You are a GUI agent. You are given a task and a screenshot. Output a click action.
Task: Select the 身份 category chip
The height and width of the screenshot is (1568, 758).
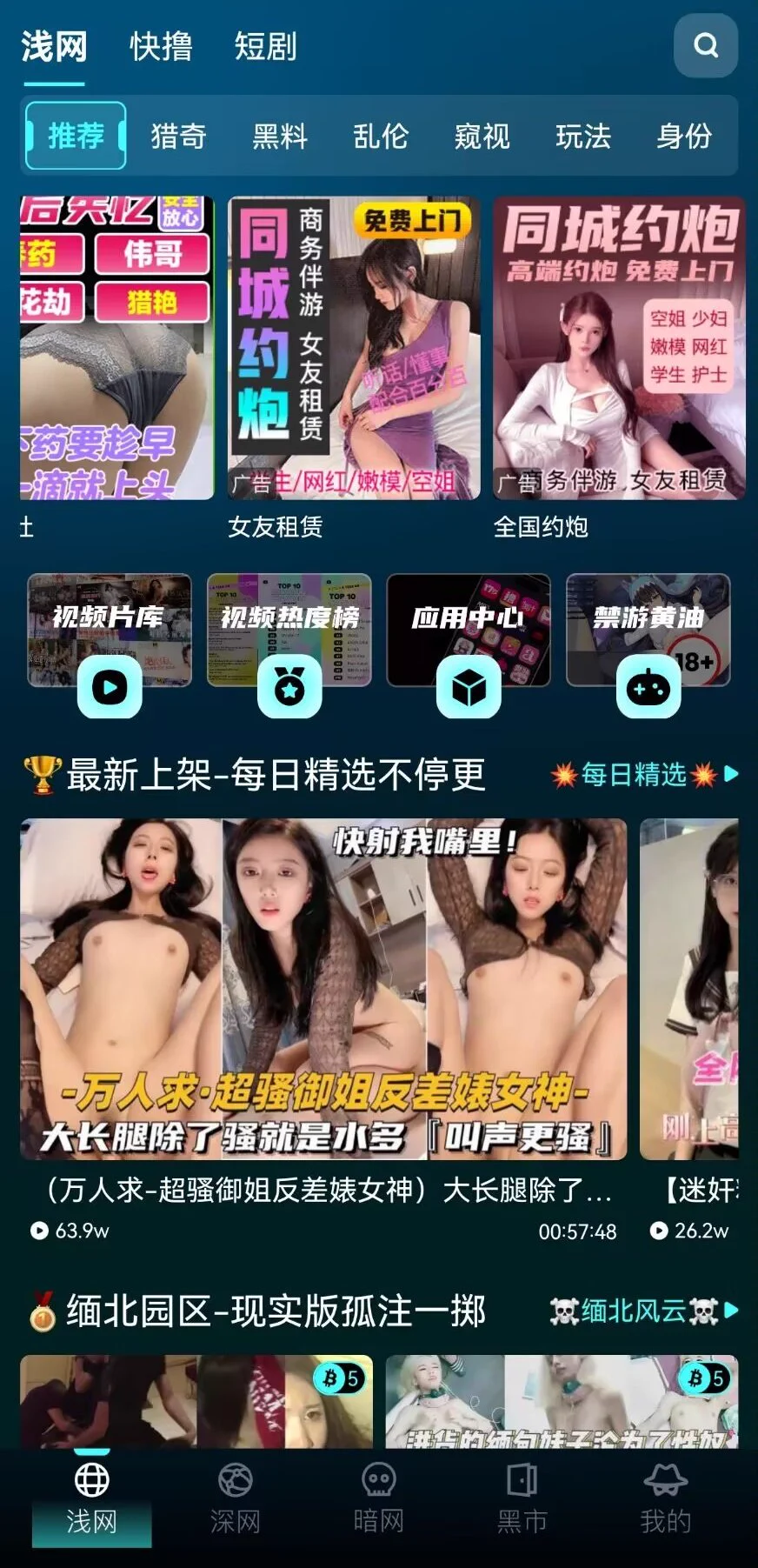[684, 136]
